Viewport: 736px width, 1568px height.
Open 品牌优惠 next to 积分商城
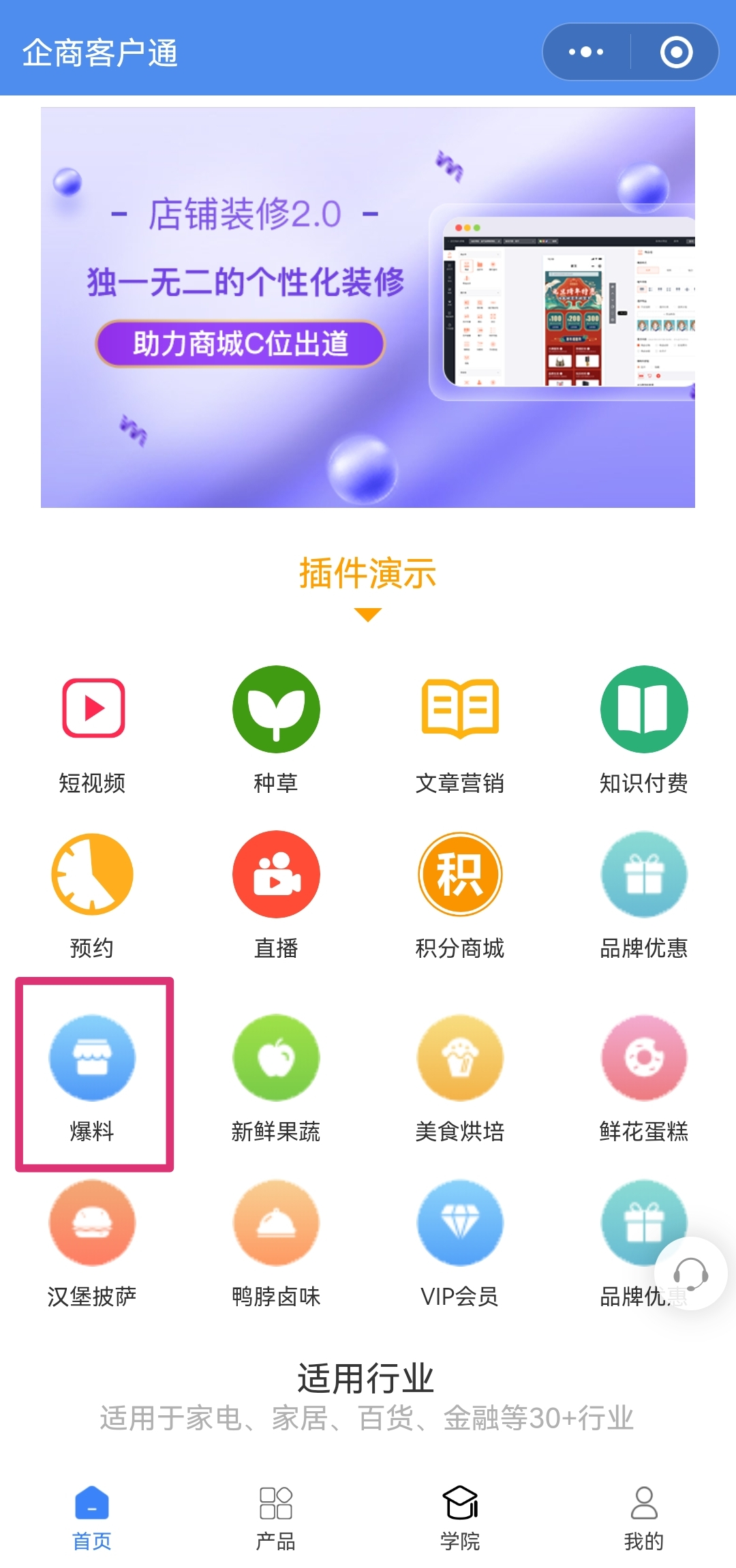[x=644, y=894]
